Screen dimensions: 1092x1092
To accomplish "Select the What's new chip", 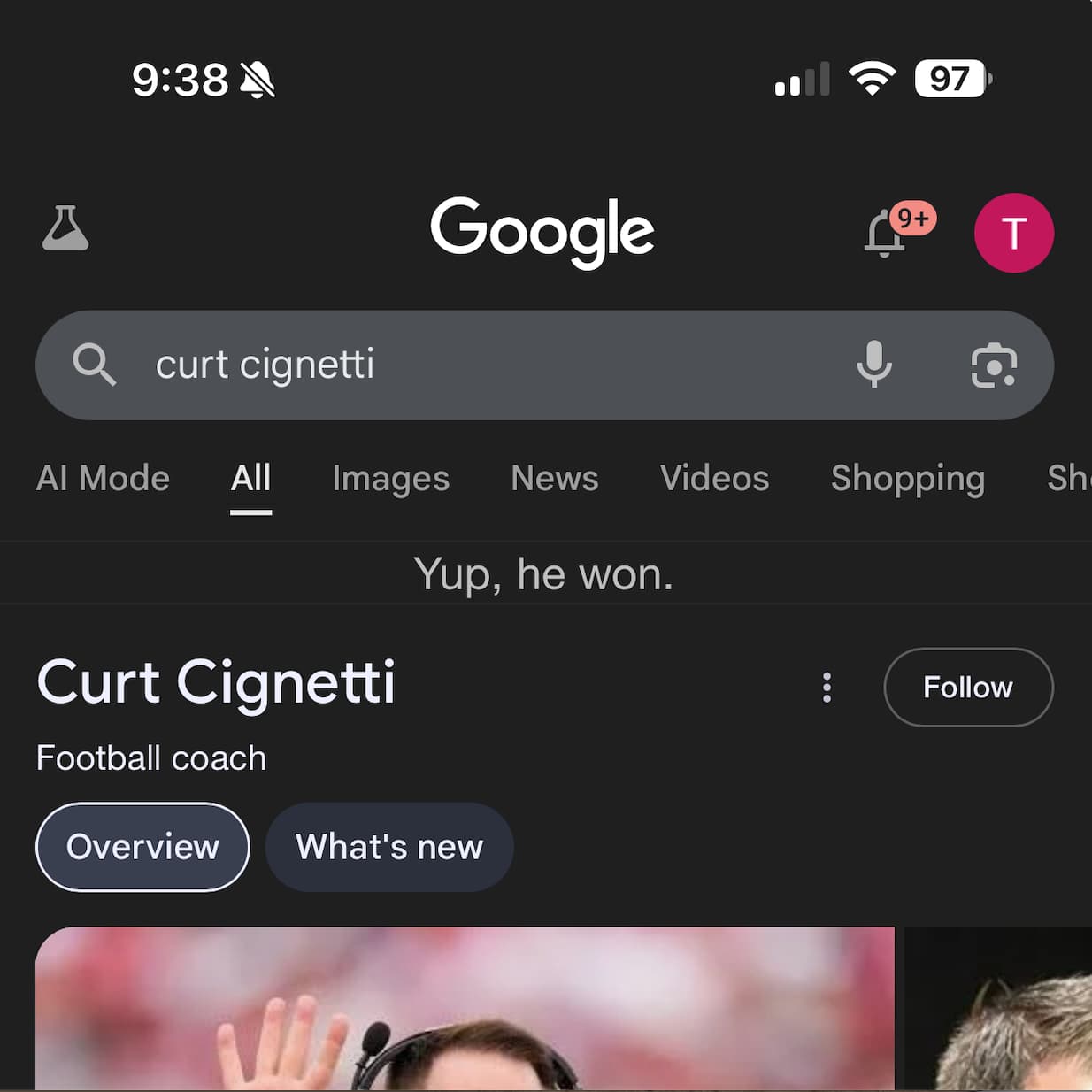I will [x=389, y=847].
